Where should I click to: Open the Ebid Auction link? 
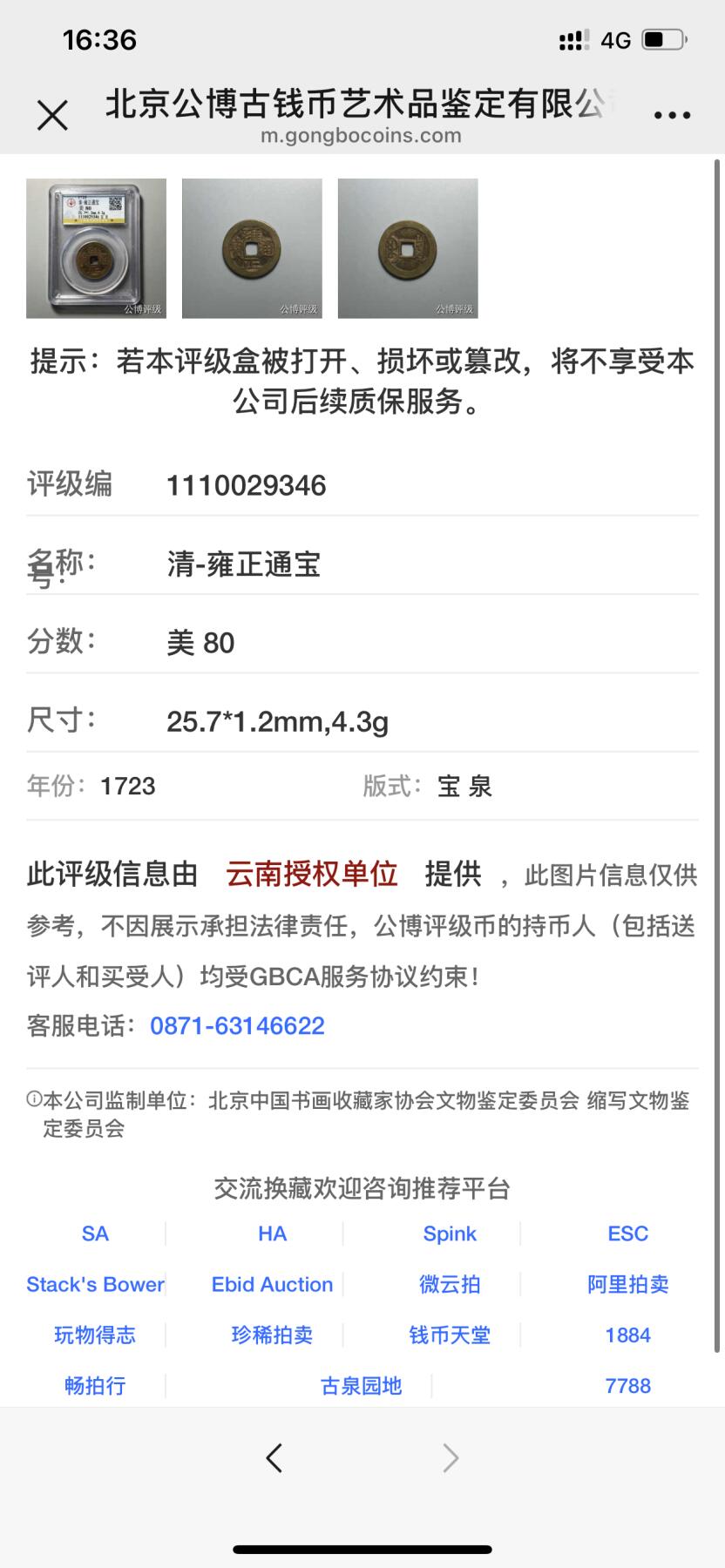click(272, 1284)
